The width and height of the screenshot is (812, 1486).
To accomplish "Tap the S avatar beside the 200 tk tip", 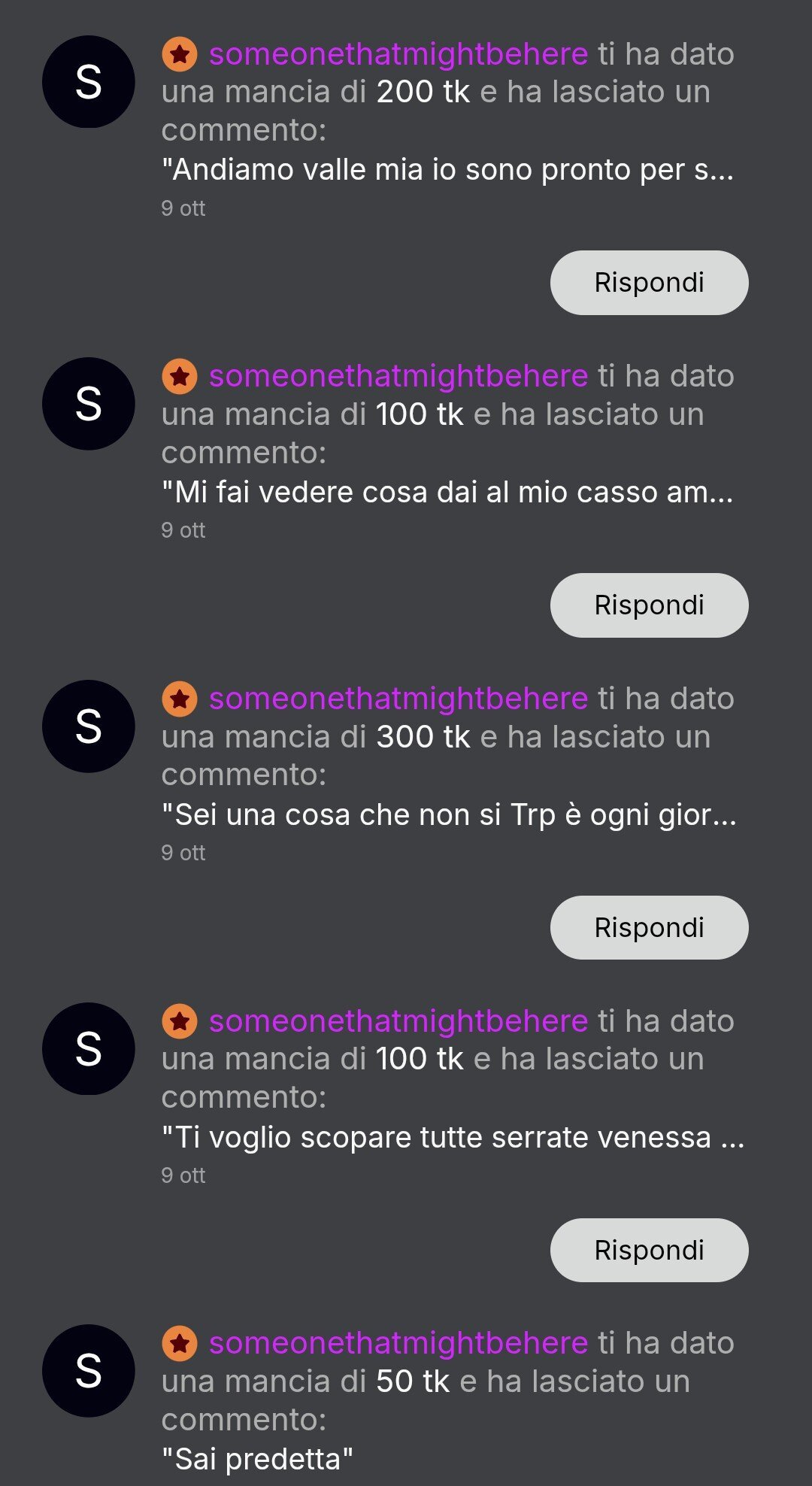I will coord(89,82).
